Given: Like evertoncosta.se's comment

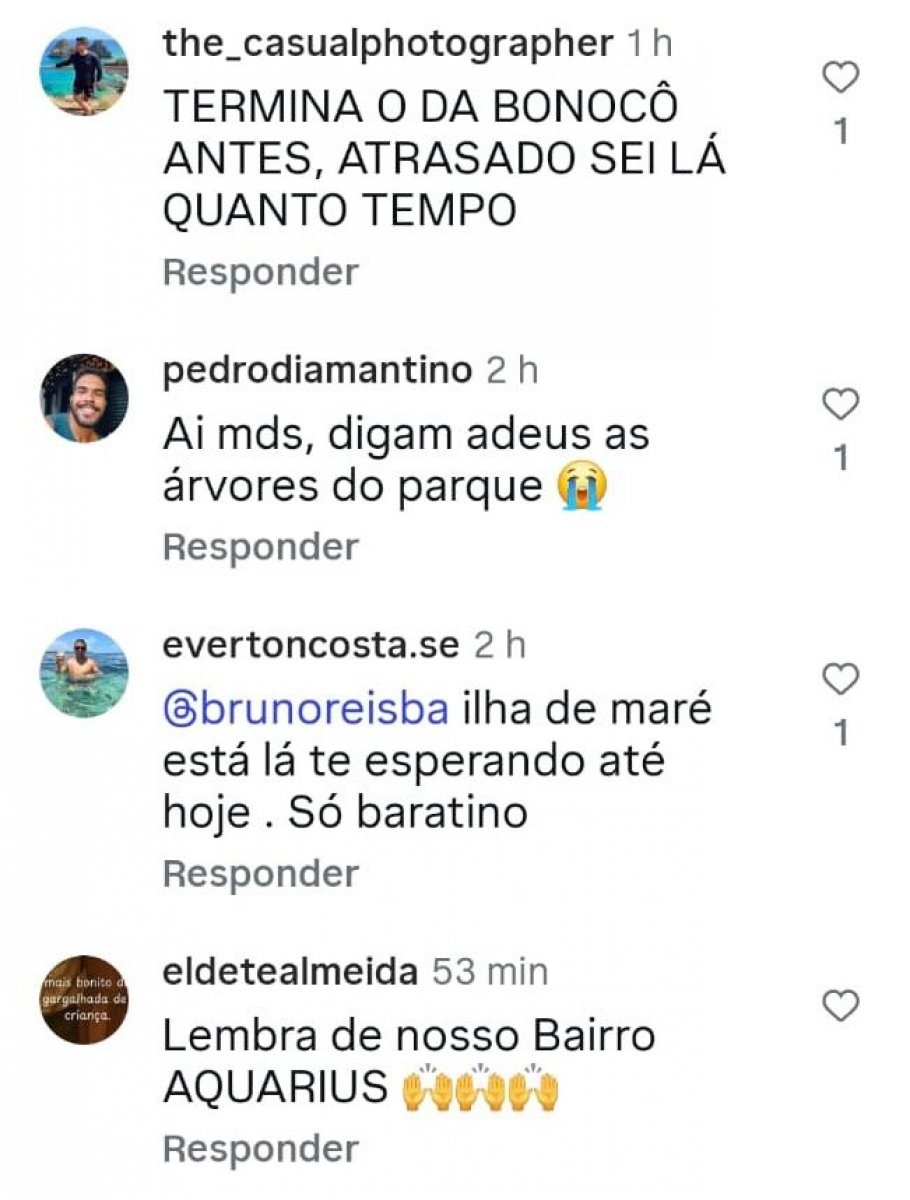Looking at the screenshot, I should tap(841, 680).
